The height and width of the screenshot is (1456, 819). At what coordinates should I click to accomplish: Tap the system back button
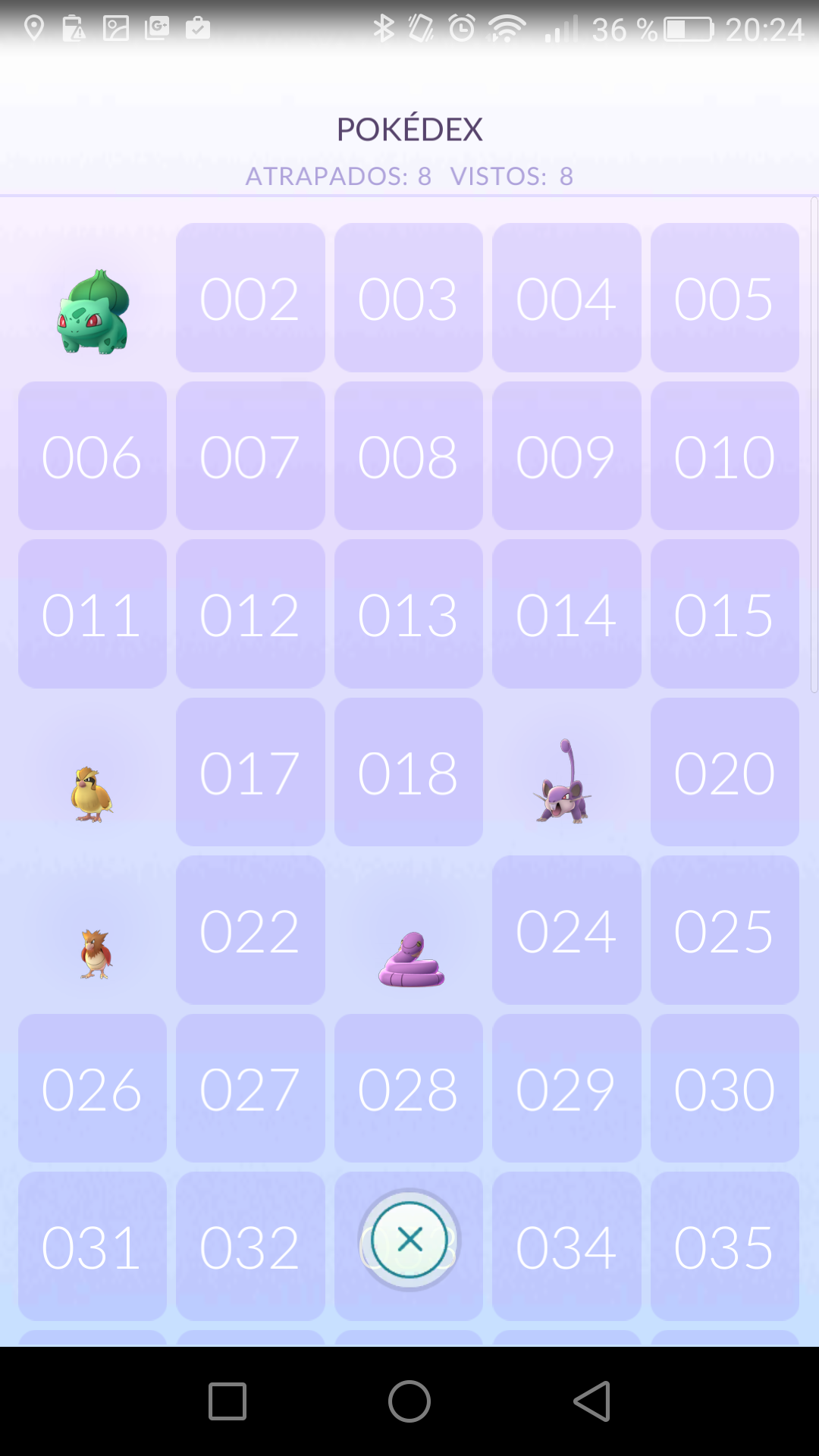[592, 1401]
